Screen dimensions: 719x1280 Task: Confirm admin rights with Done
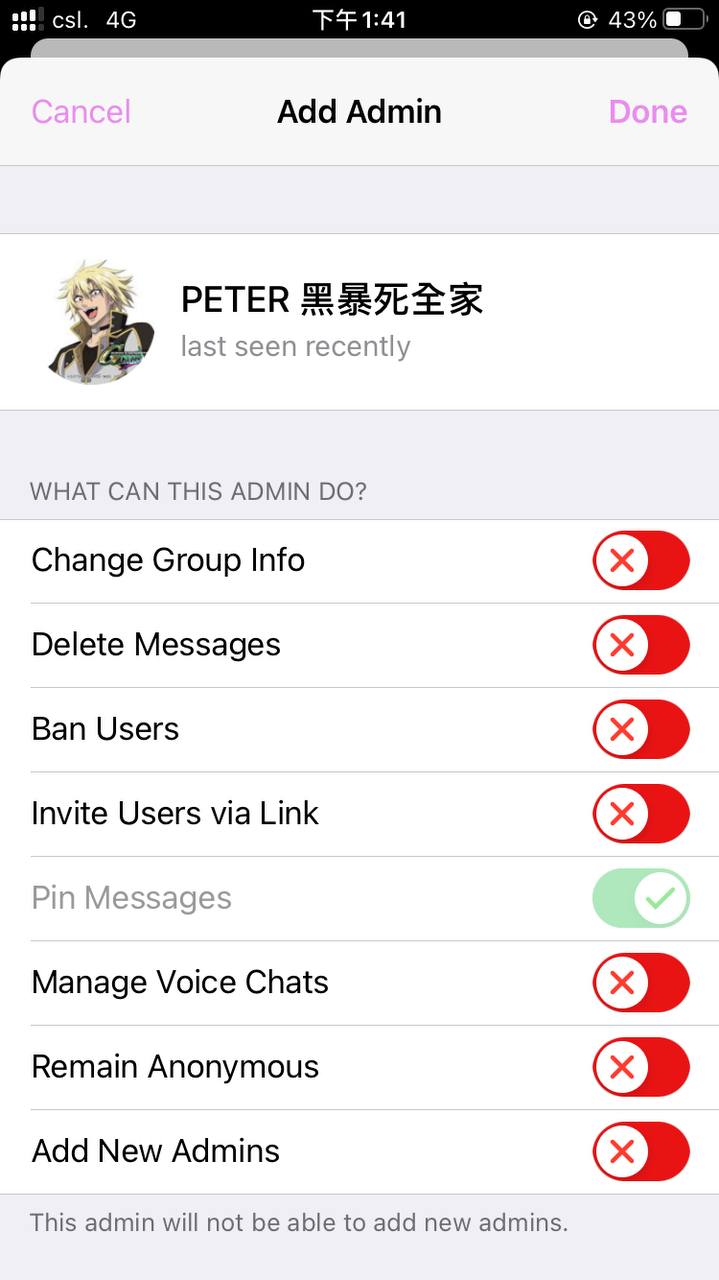pyautogui.click(x=647, y=111)
